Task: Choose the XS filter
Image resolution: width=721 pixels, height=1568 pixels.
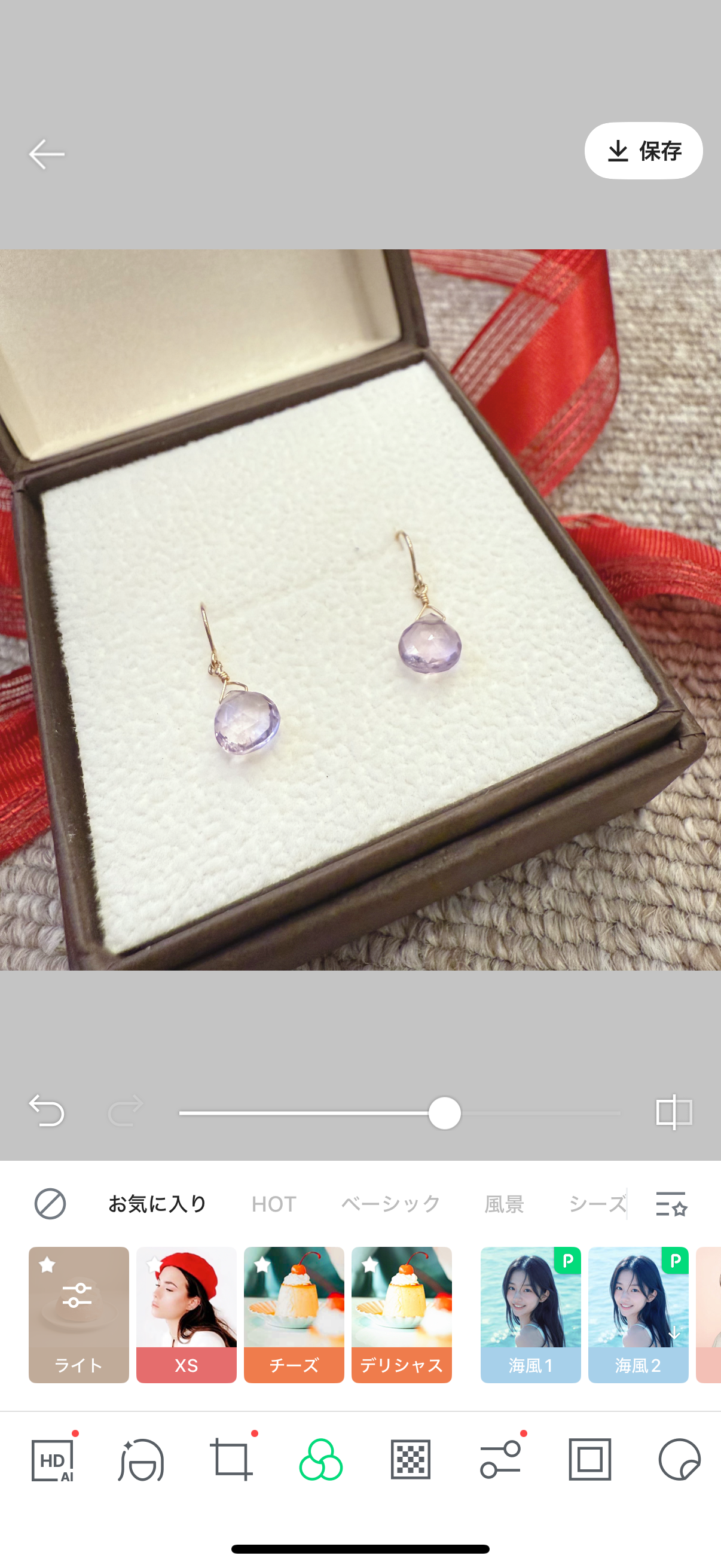Action: [186, 1314]
